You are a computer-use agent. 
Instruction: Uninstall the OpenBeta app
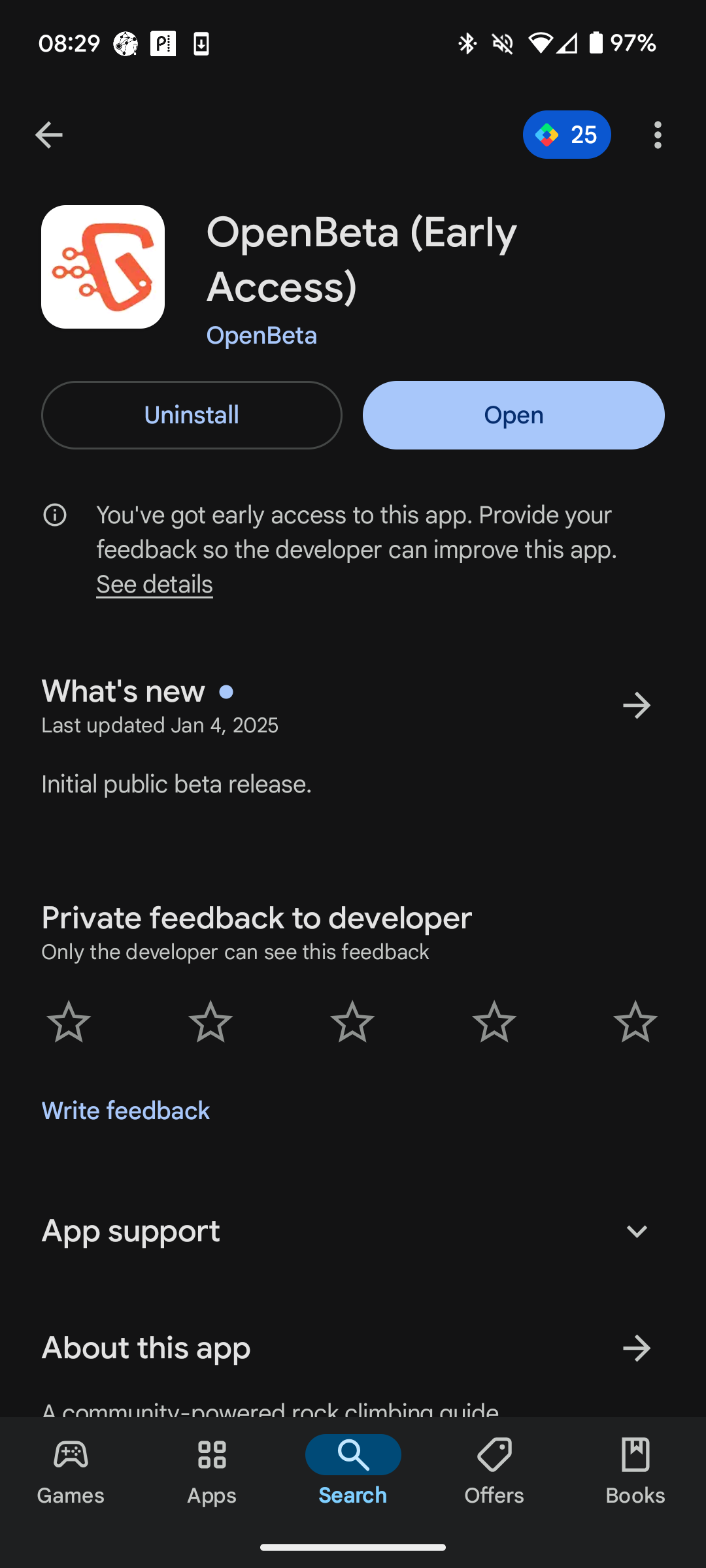pyautogui.click(x=192, y=415)
